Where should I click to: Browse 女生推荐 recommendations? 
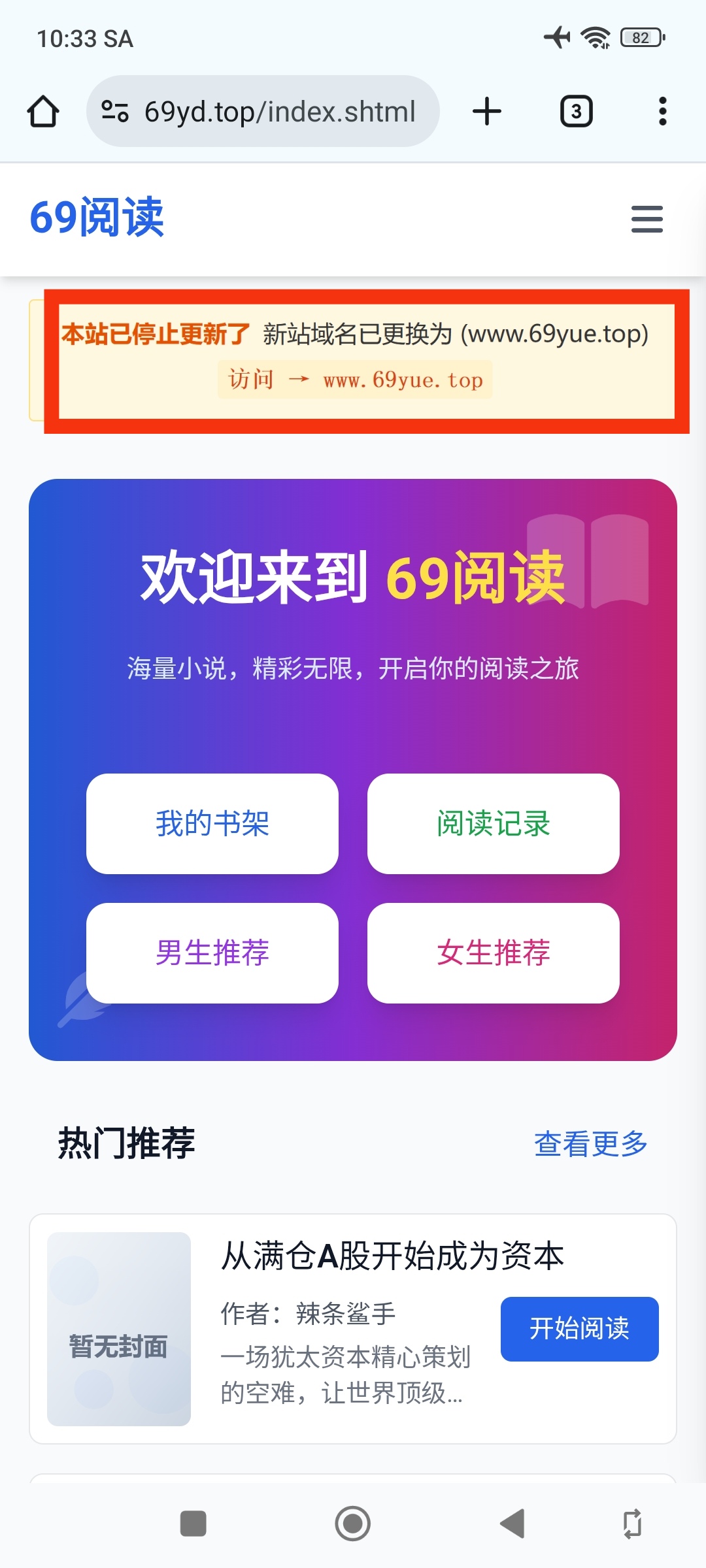tap(493, 953)
